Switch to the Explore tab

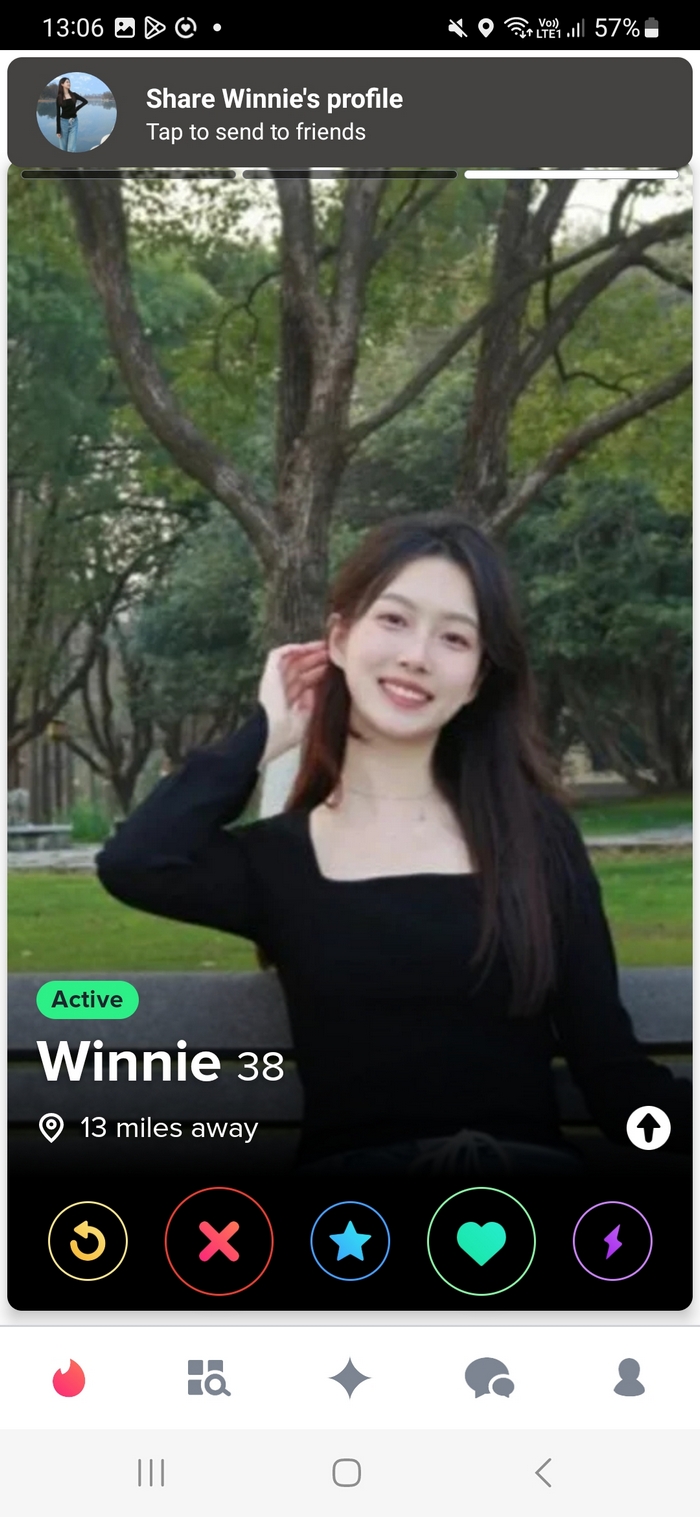208,1377
